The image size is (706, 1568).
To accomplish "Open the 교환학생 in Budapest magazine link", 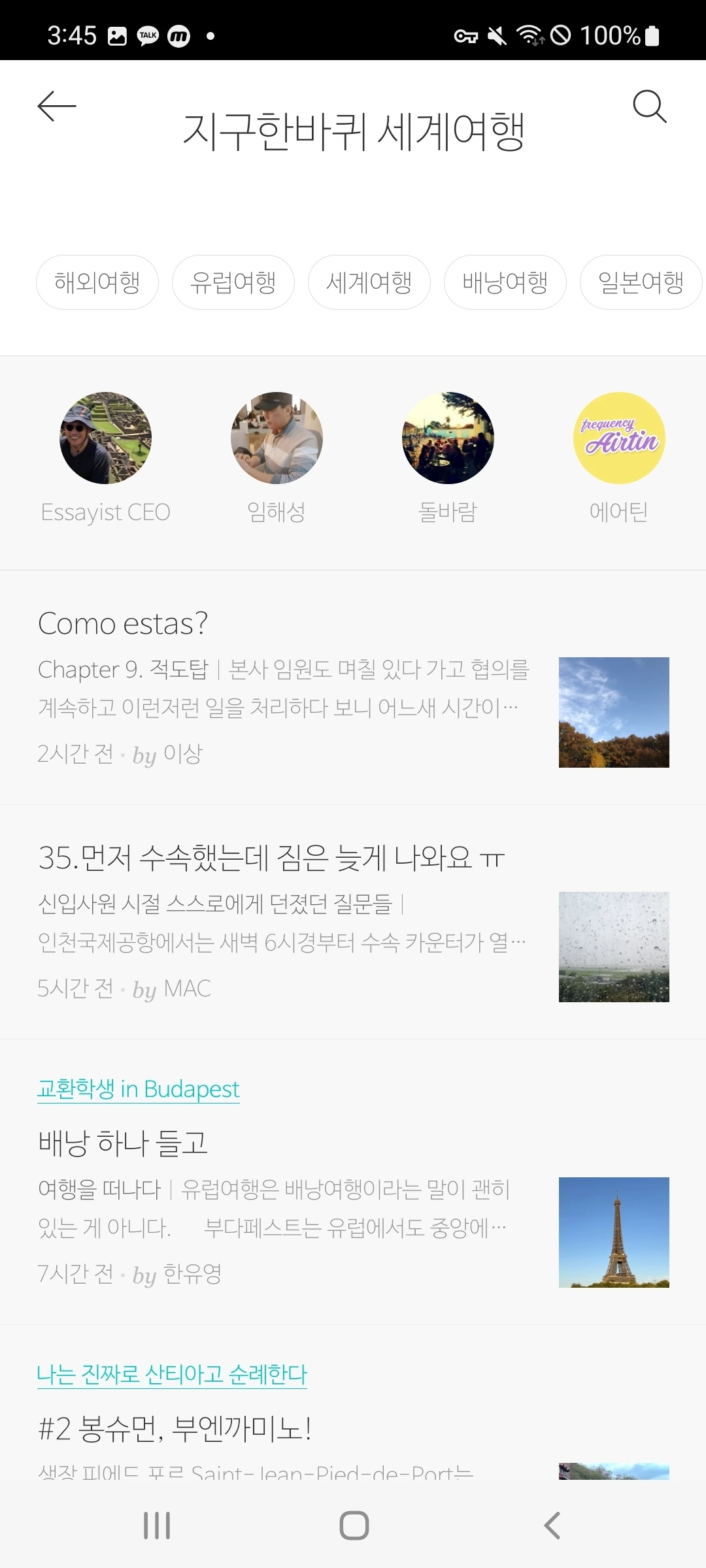I will tap(139, 1089).
